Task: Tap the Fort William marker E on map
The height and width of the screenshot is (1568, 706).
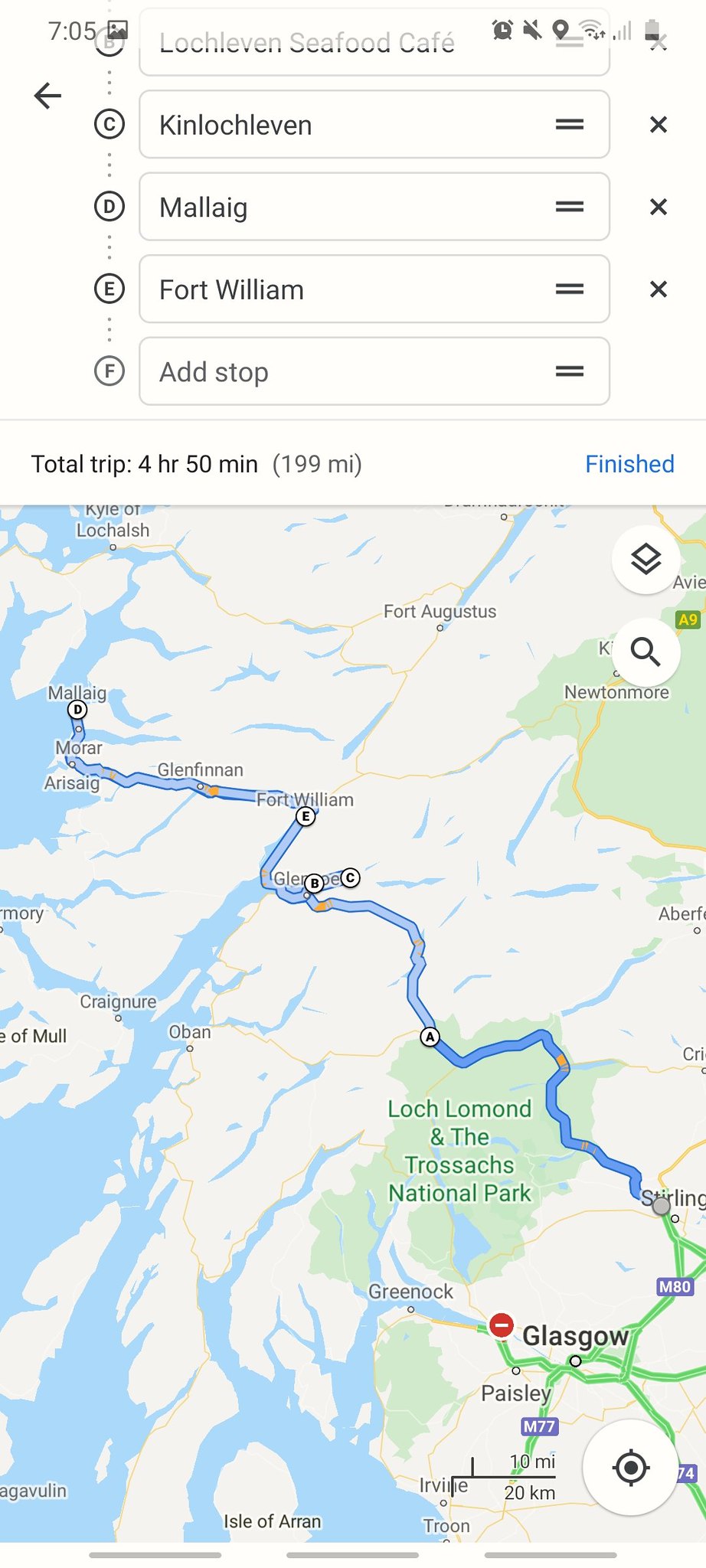Action: 306,816
